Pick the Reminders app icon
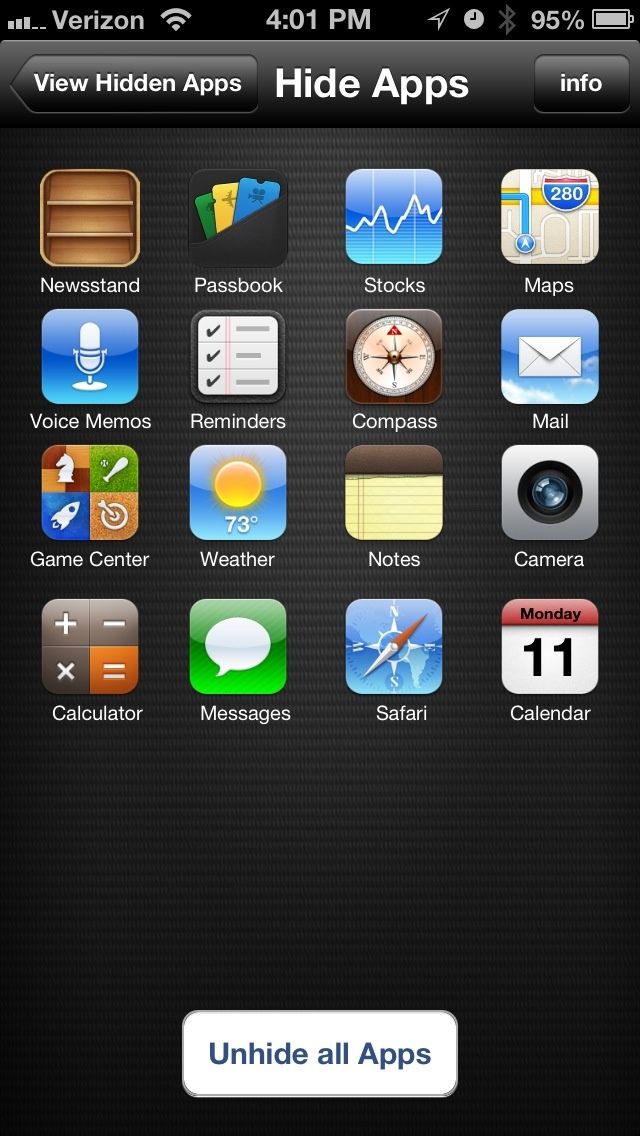Image resolution: width=640 pixels, height=1136 pixels. (x=238, y=356)
